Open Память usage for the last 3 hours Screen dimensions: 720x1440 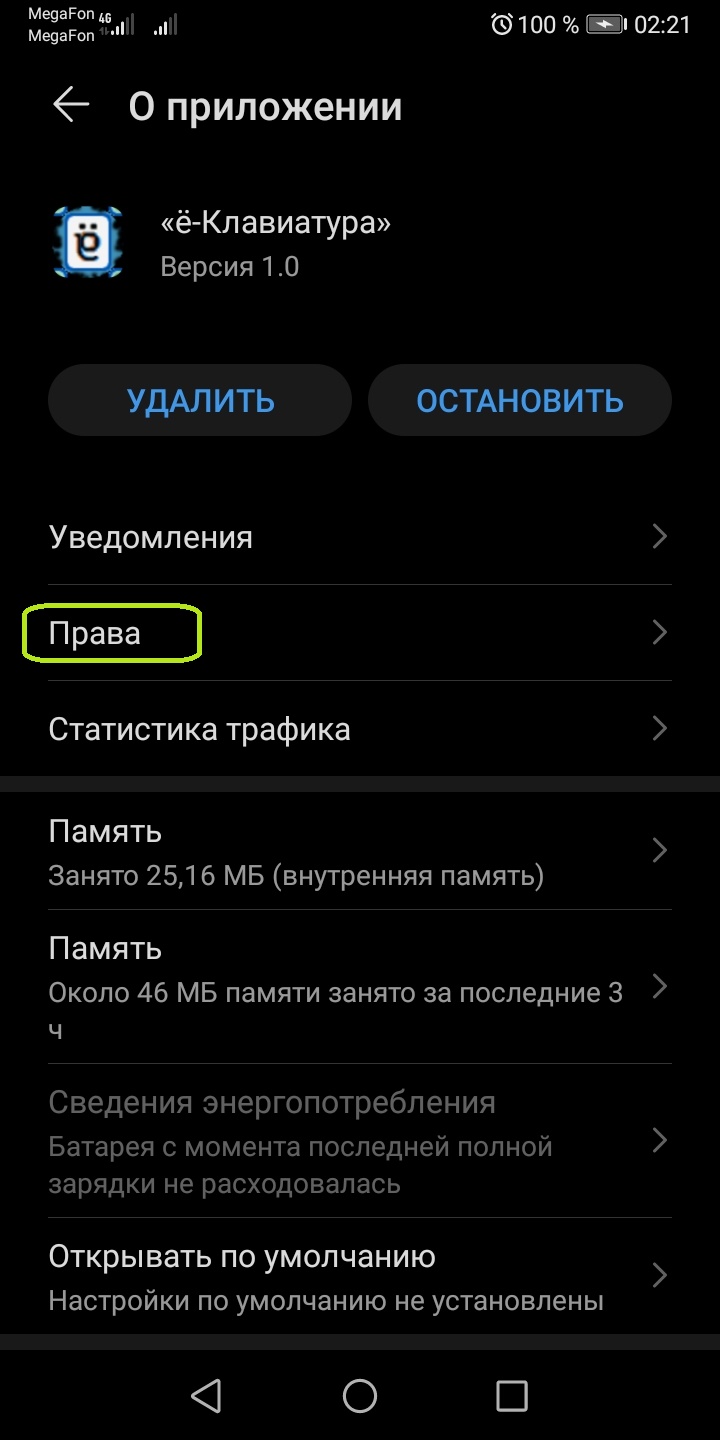[360, 987]
